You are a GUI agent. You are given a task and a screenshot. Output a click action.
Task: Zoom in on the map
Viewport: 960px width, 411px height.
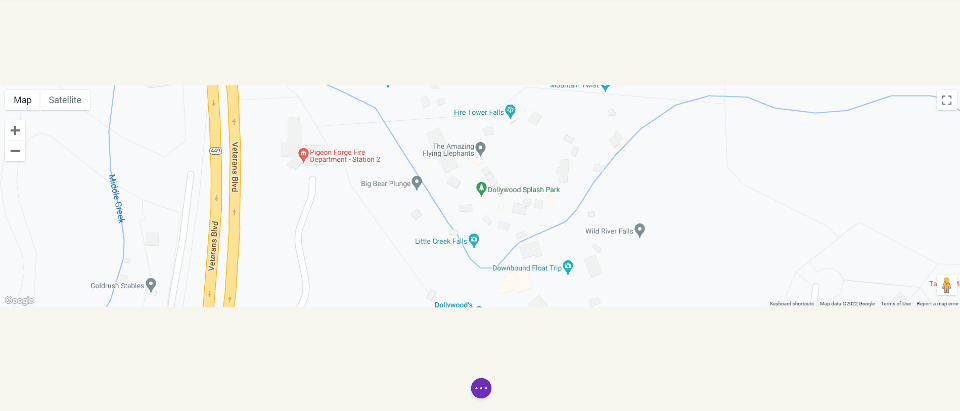tap(15, 131)
